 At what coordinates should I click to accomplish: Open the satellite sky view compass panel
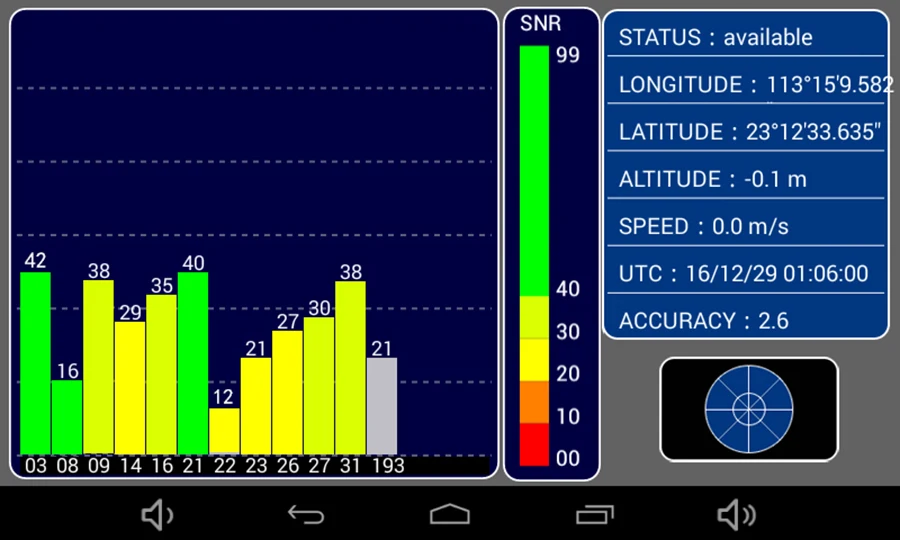point(749,409)
